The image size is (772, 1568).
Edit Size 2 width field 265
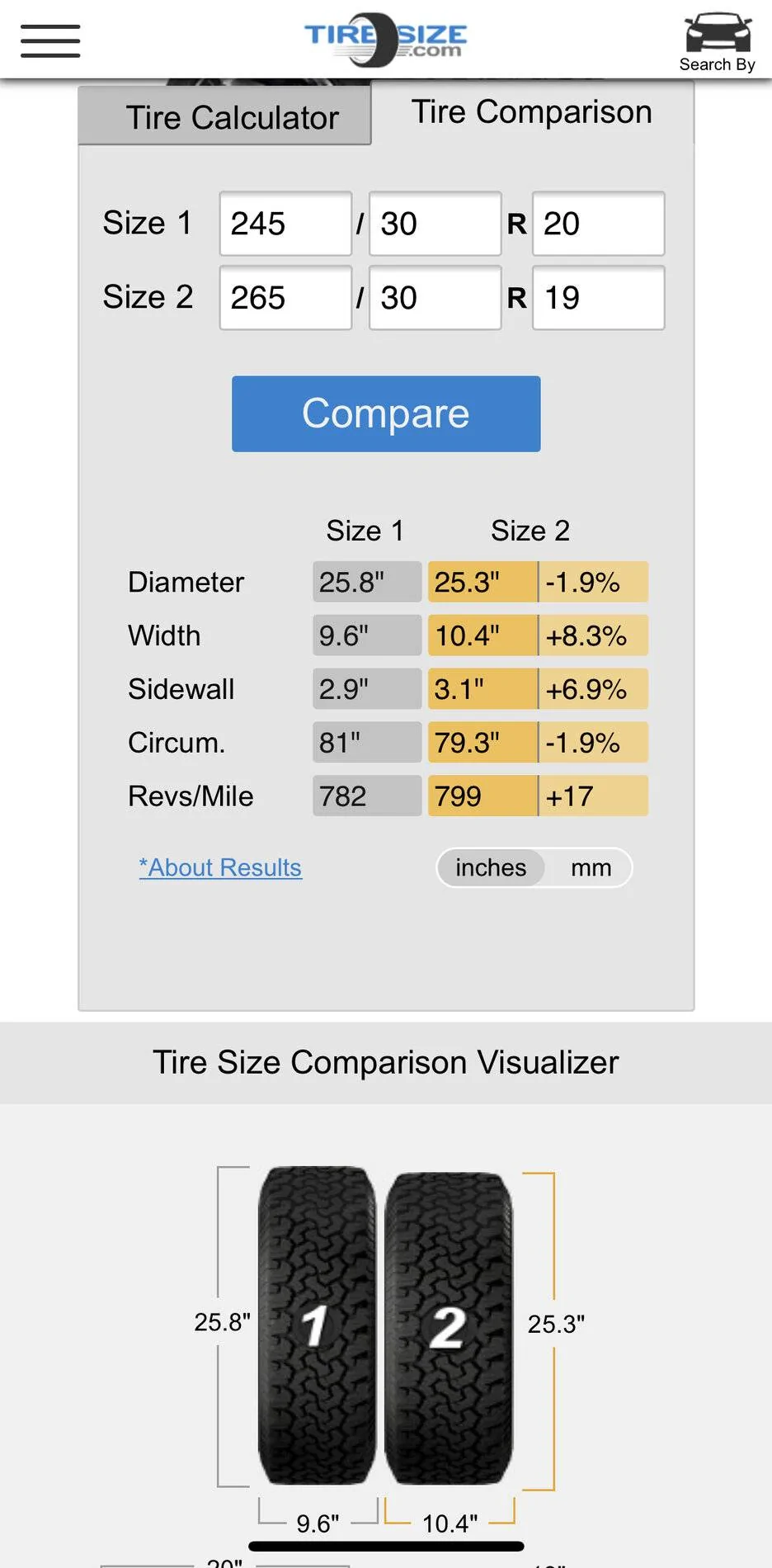285,298
